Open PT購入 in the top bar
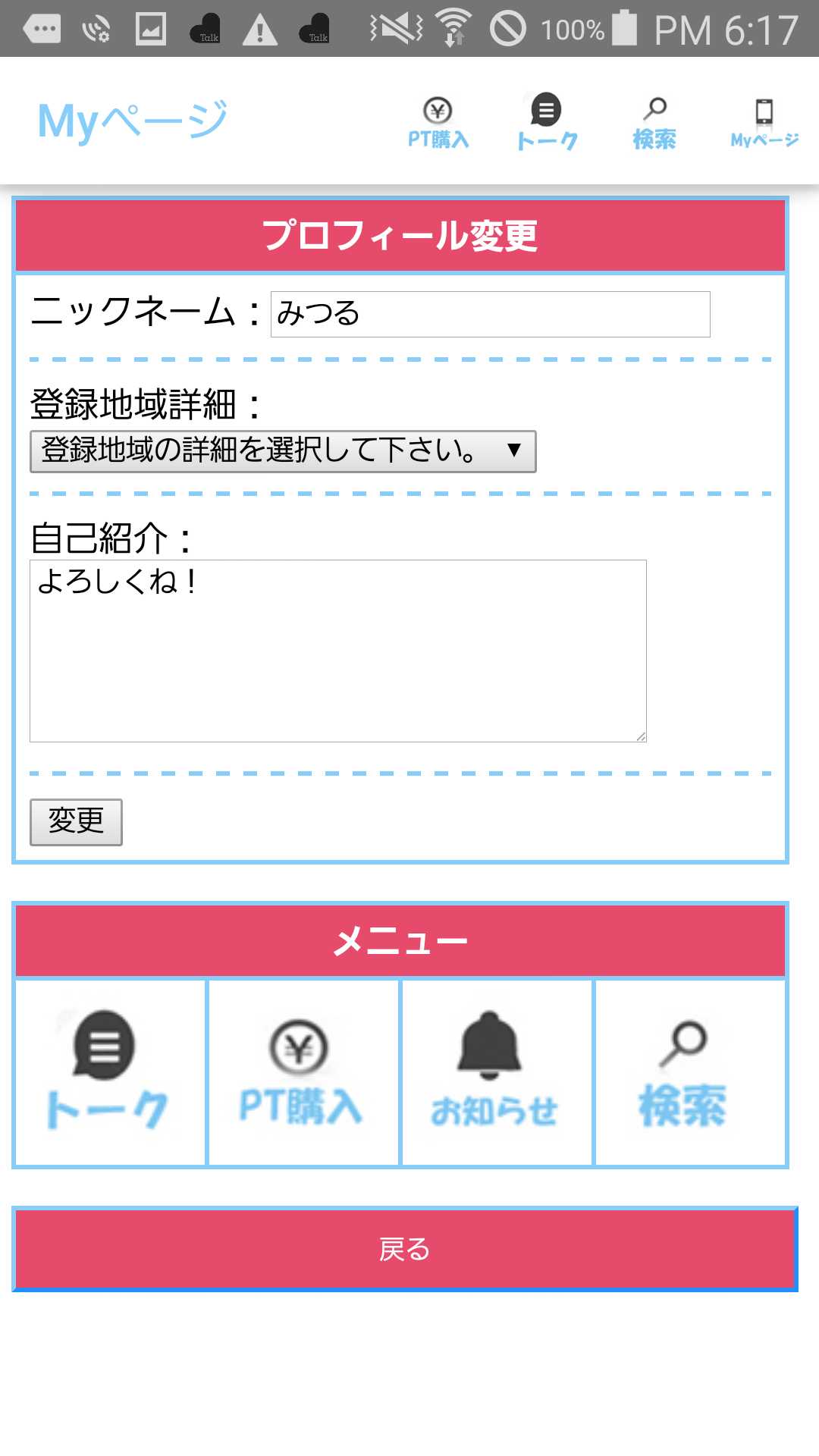This screenshot has height=1456, width=819. tap(438, 122)
